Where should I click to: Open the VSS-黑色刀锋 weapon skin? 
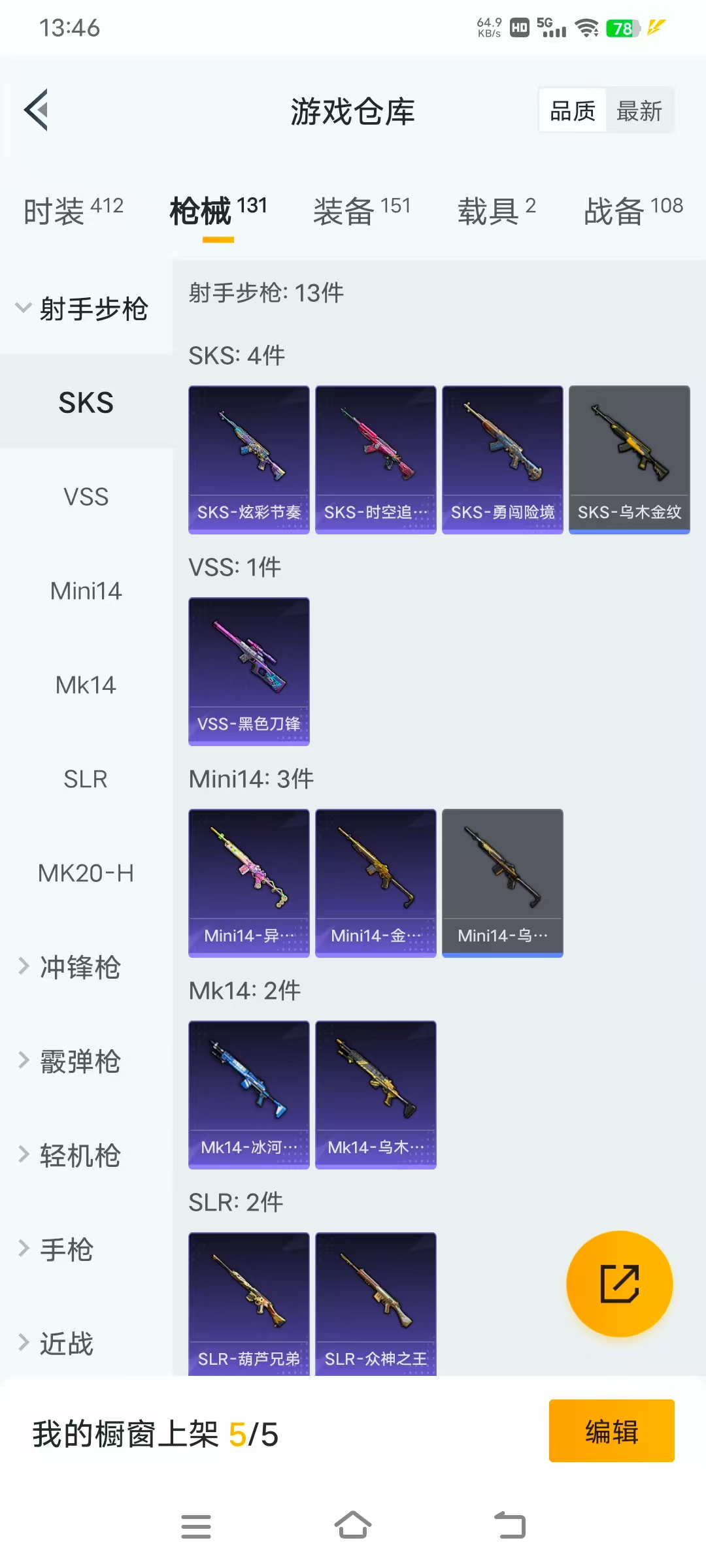click(x=248, y=671)
